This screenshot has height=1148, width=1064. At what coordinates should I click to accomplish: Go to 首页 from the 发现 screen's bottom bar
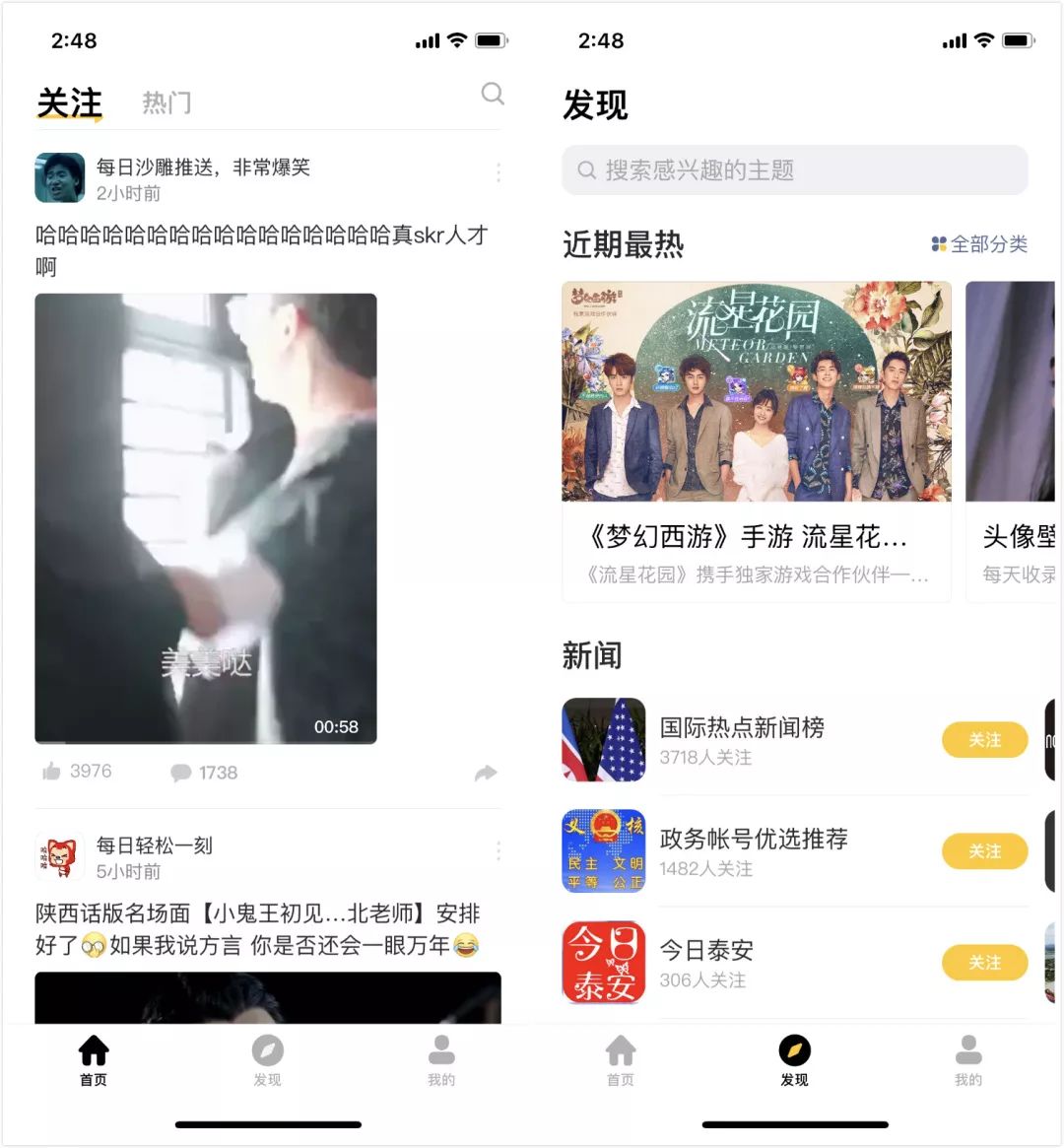coord(621,1060)
